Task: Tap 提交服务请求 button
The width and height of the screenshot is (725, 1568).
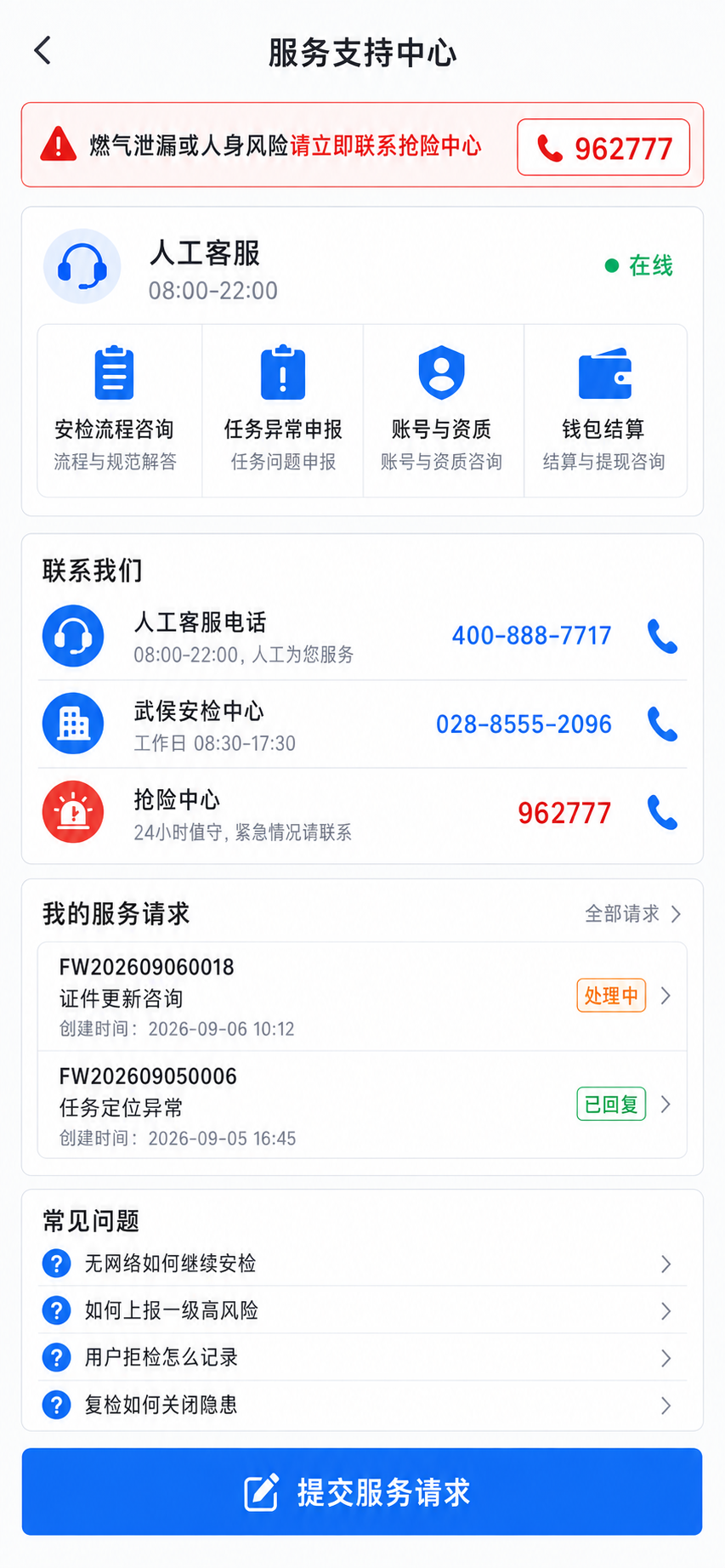Action: click(x=362, y=1491)
